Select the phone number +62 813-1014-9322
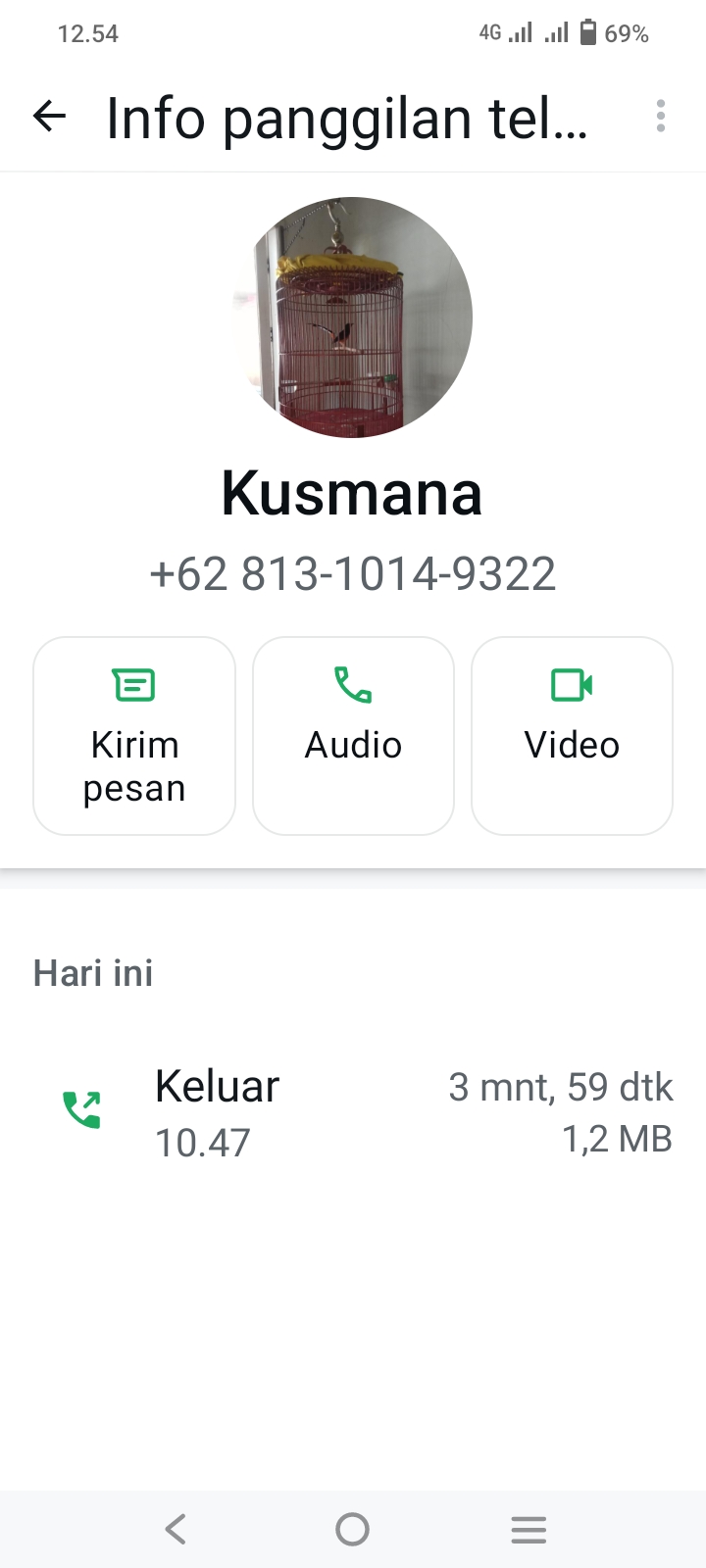Viewport: 706px width, 1568px height. click(x=353, y=573)
